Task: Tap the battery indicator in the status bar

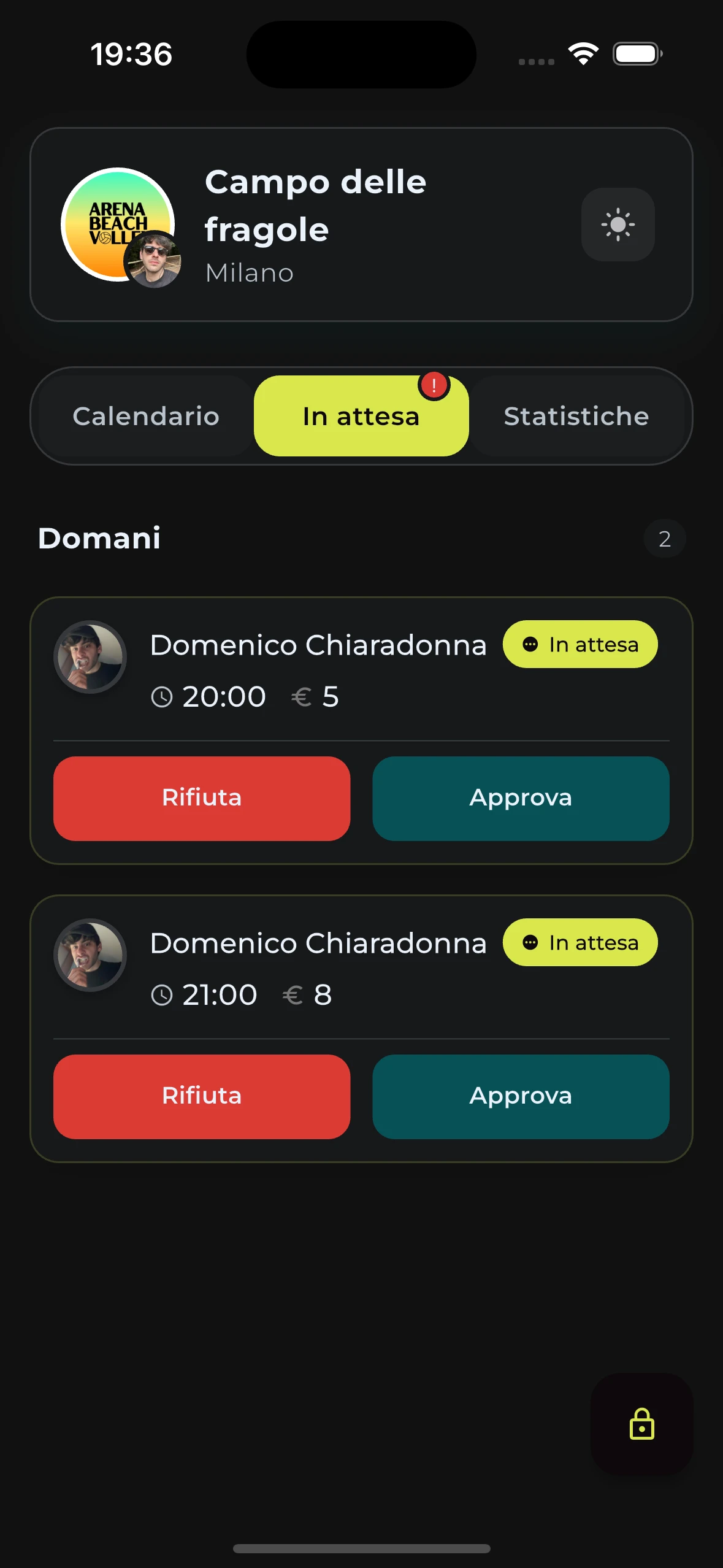Action: (635, 54)
